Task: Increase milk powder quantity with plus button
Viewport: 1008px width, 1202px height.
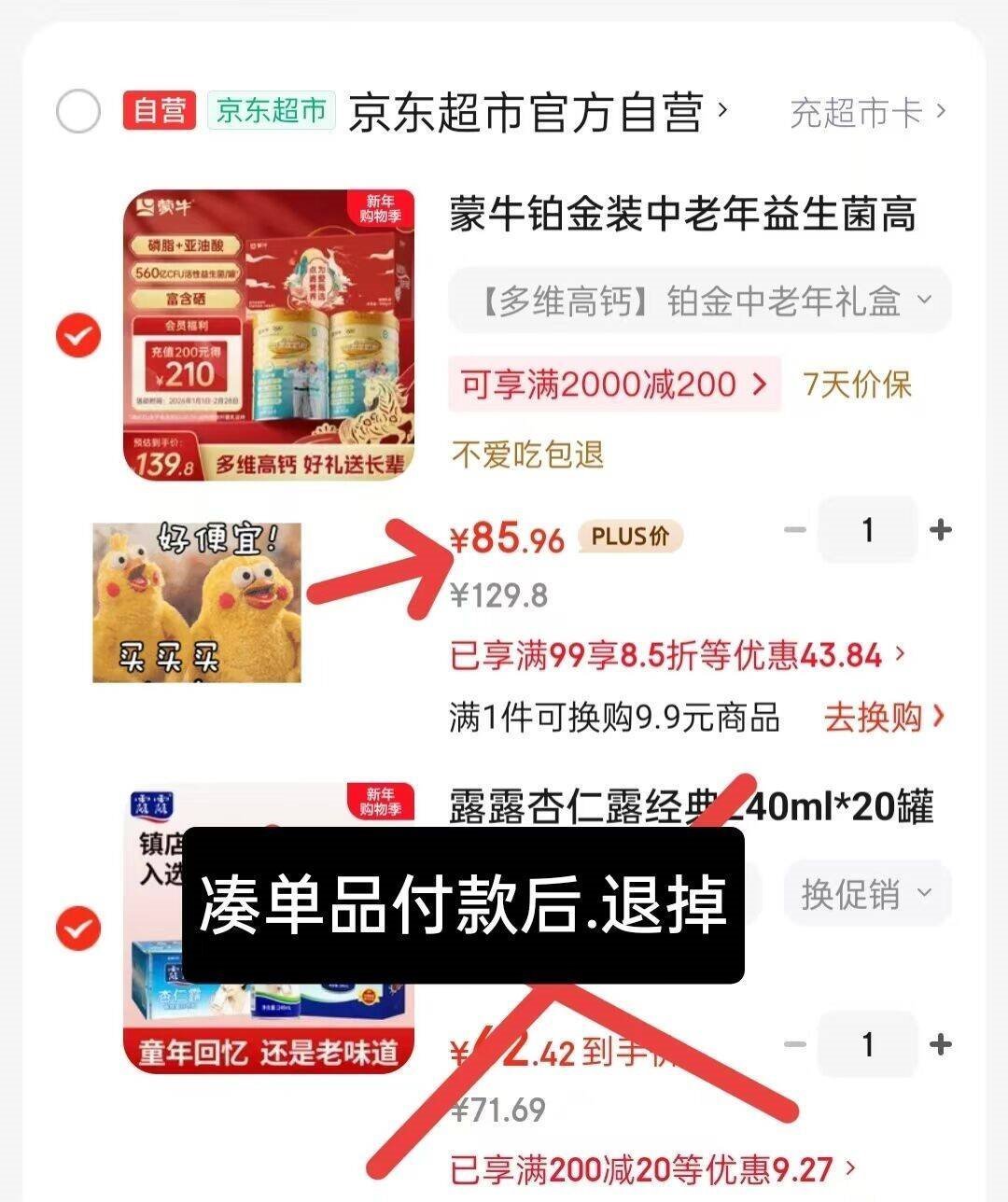Action: tap(939, 530)
